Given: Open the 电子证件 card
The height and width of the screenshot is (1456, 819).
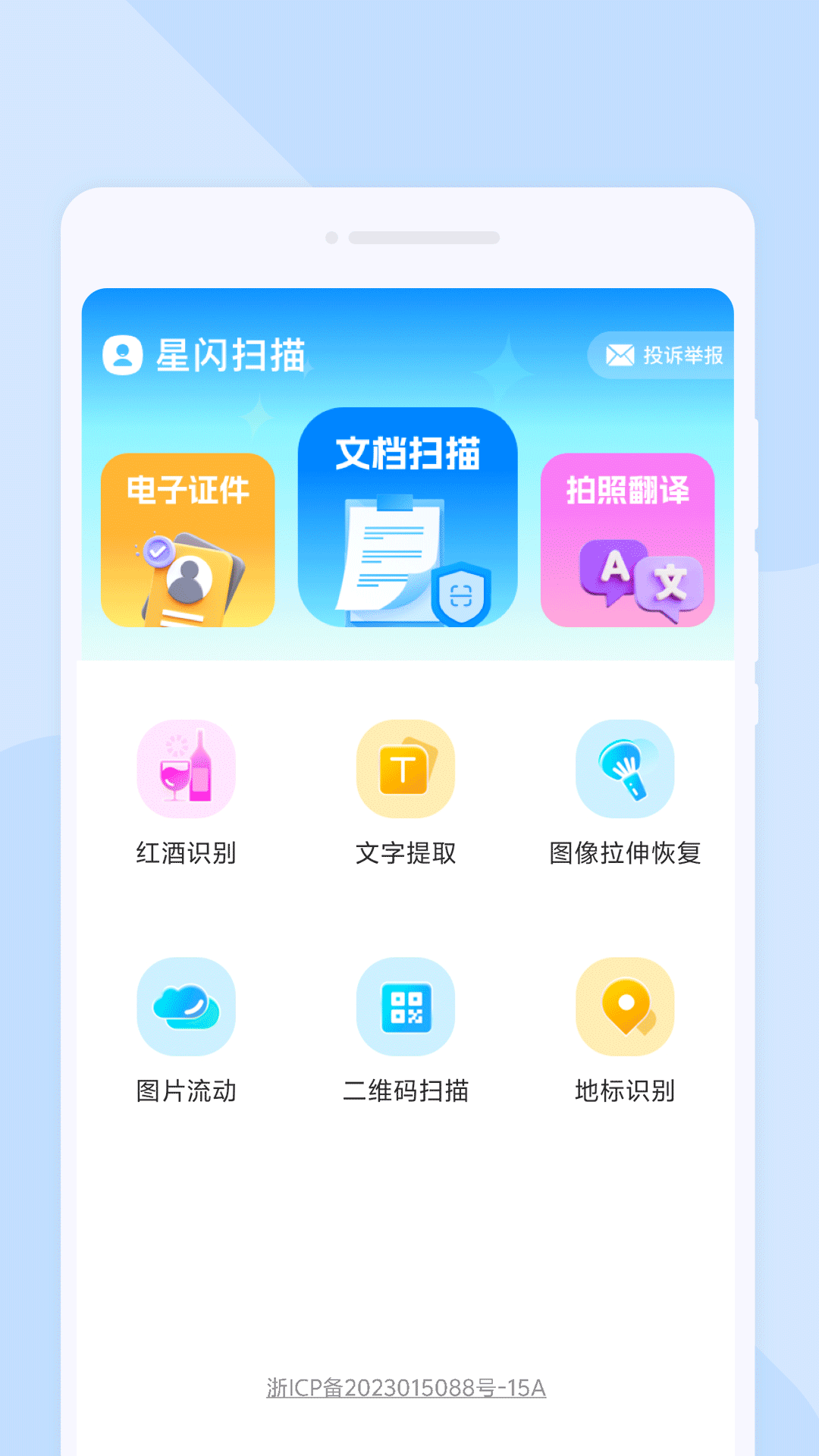Looking at the screenshot, I should [x=188, y=540].
